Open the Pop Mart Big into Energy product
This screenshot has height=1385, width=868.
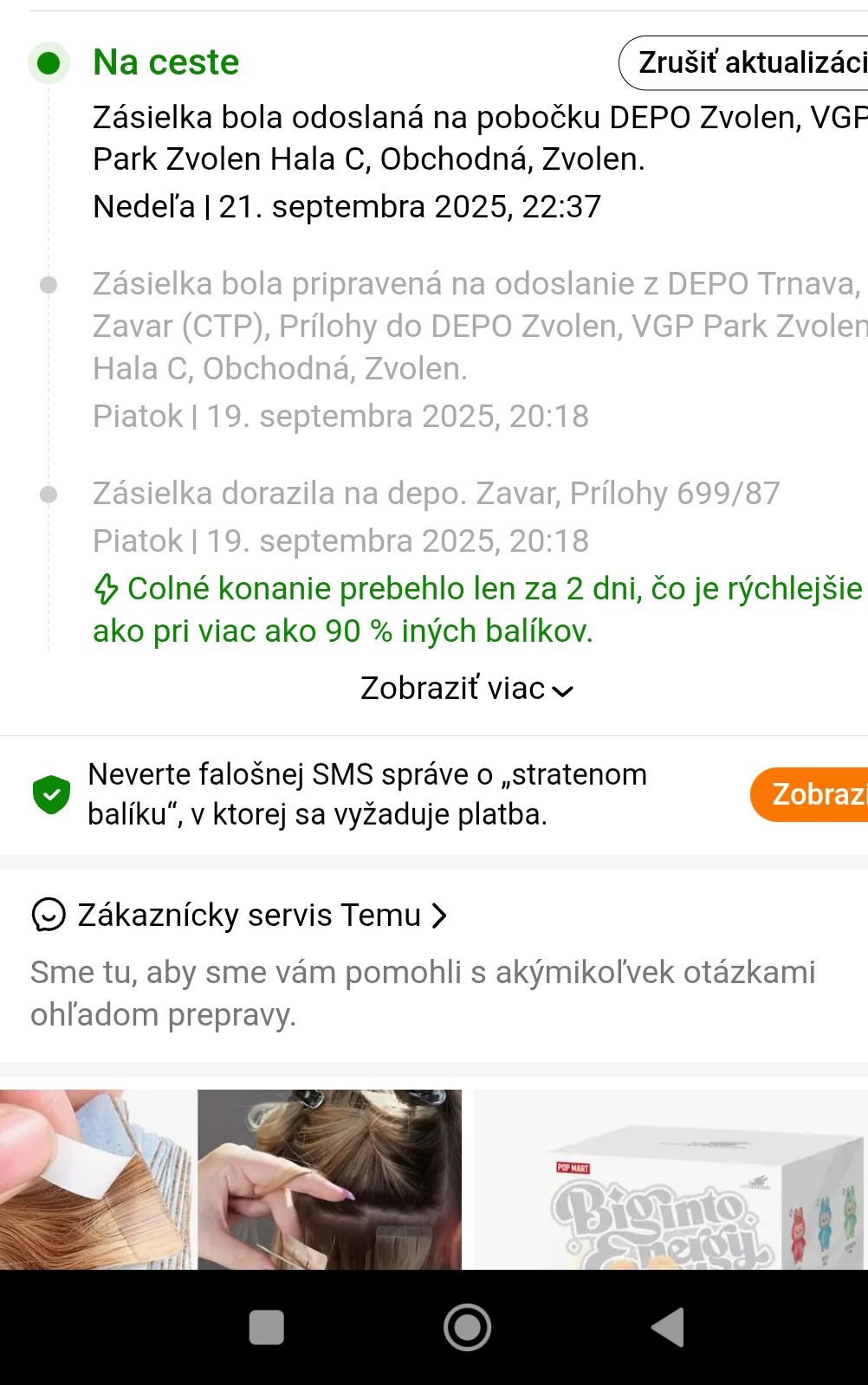click(670, 1179)
